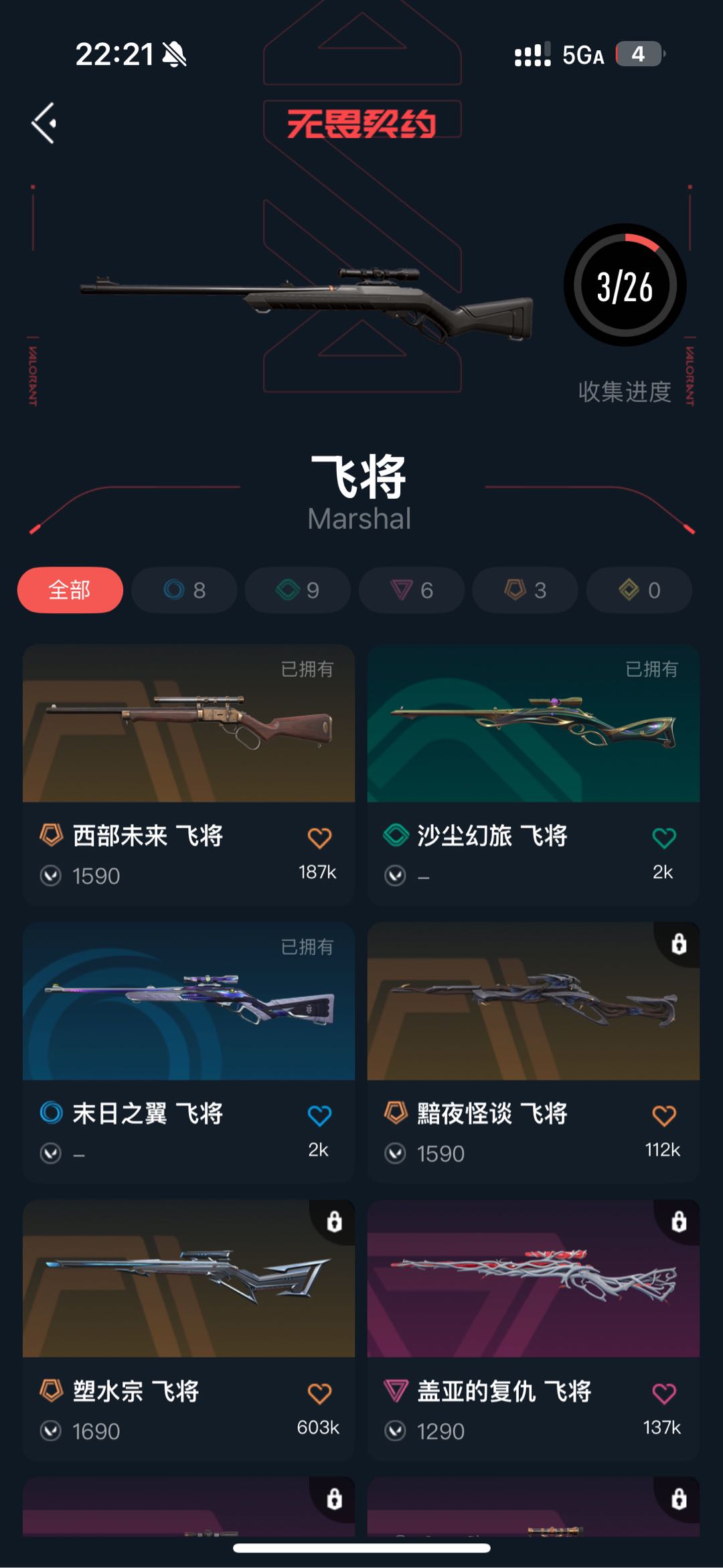
Task: Like the 盖亚的复仇 飞将 skin
Action: (663, 1393)
